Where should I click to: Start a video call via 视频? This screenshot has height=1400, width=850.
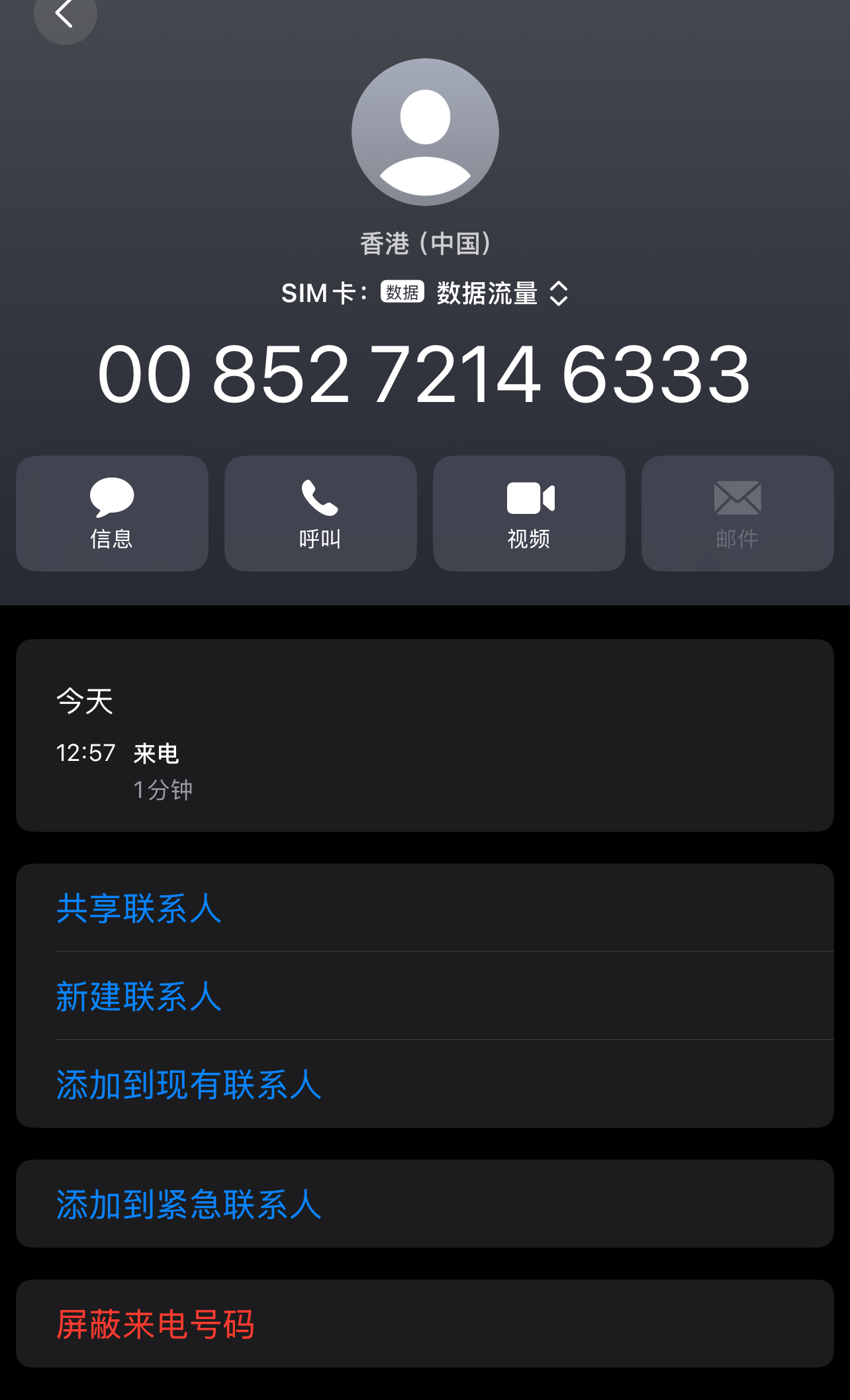click(529, 513)
